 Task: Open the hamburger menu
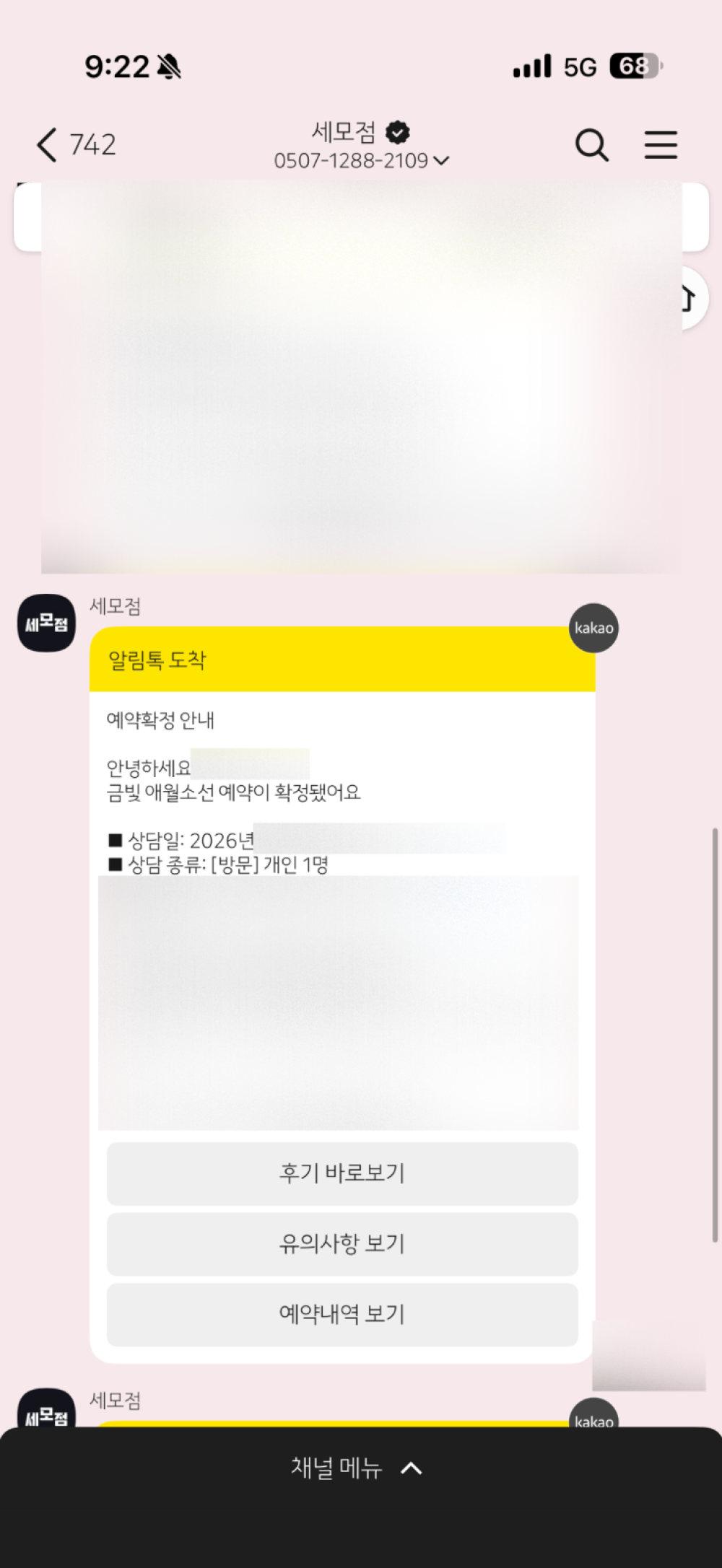tap(661, 144)
